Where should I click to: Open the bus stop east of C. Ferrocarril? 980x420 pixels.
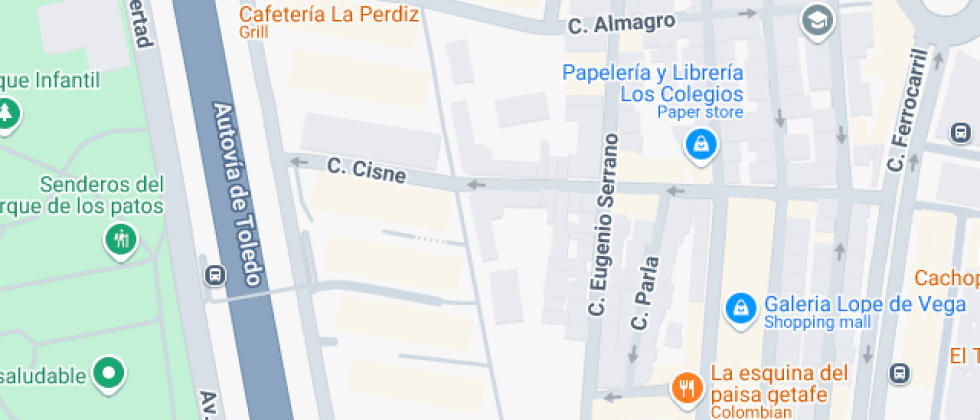click(961, 132)
